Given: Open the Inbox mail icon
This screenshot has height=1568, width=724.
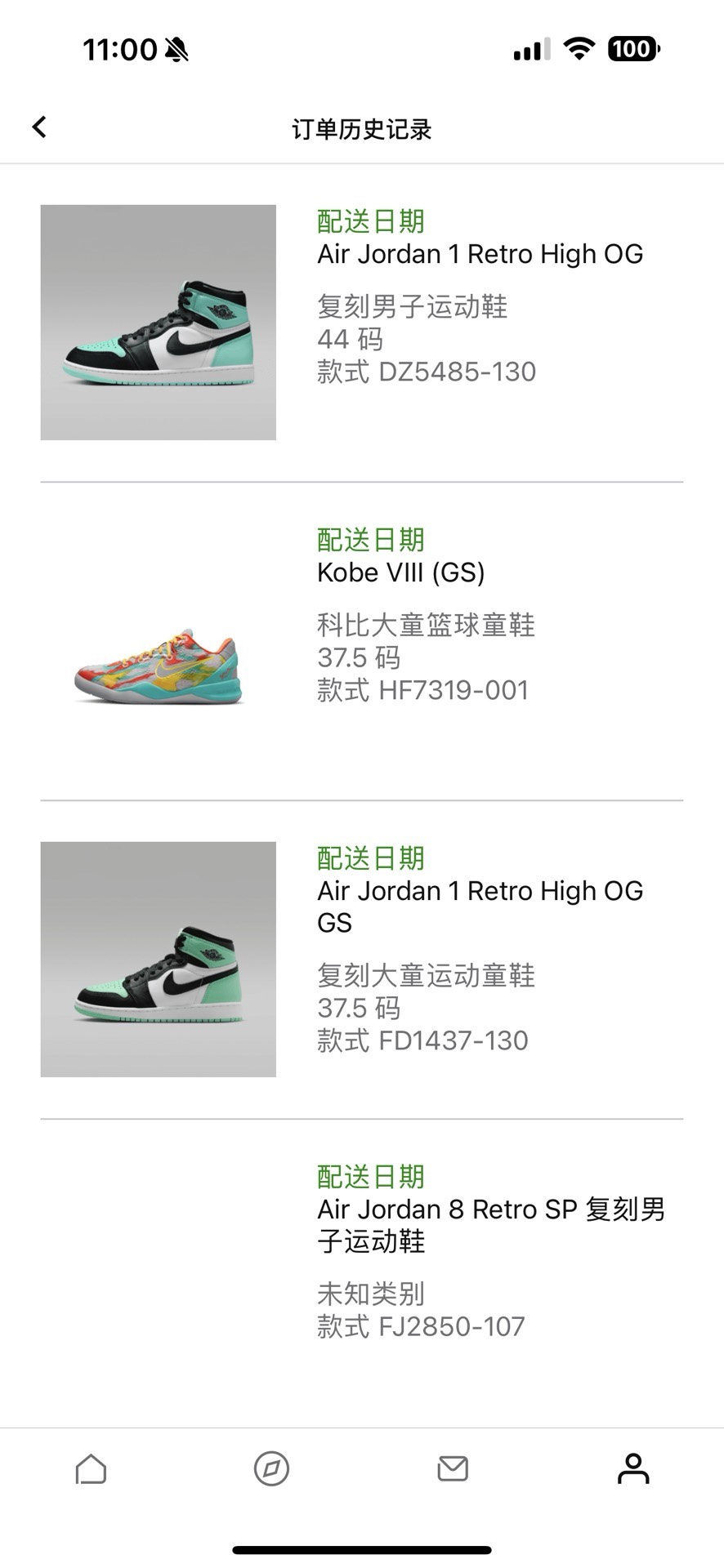Looking at the screenshot, I should tap(452, 1470).
